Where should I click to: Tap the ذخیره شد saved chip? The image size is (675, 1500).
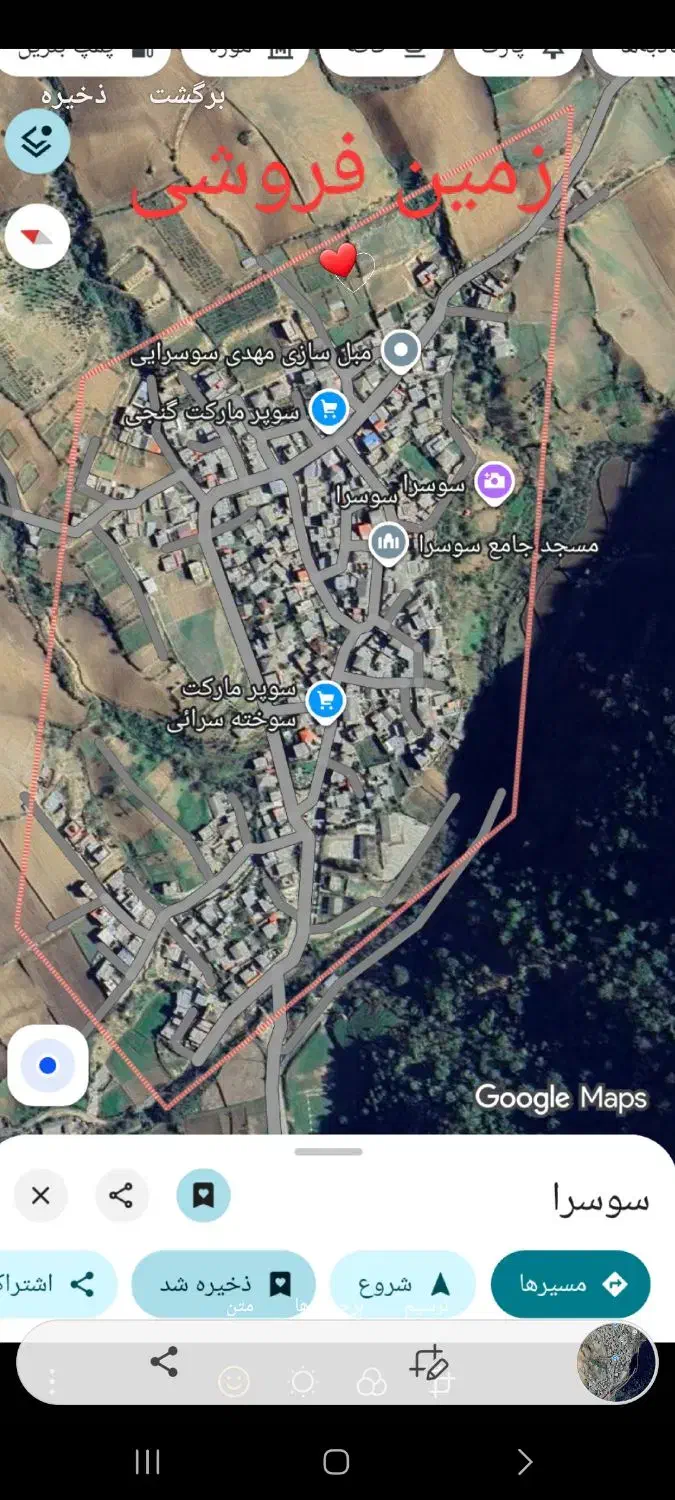[223, 1284]
